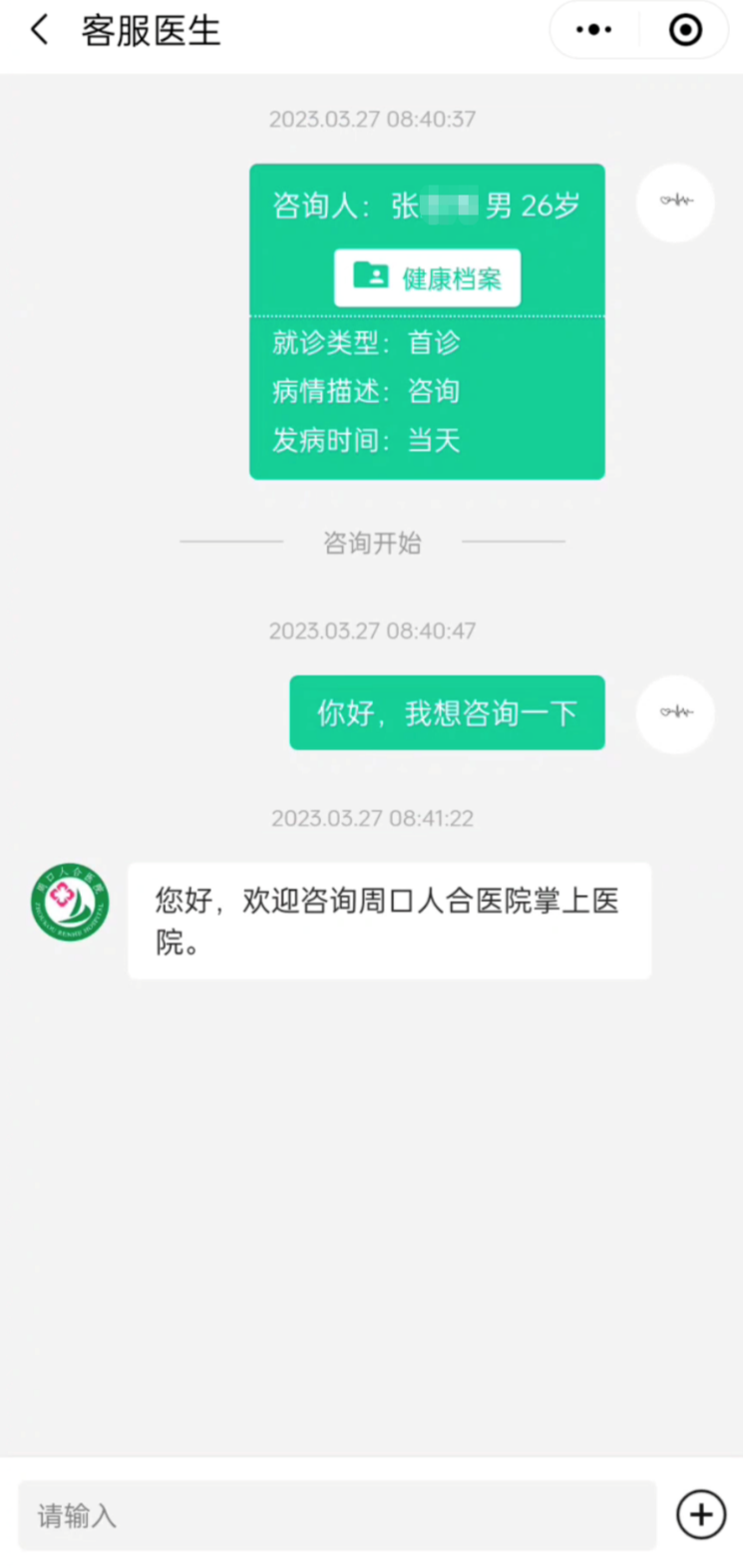Tap the 咨询开始 divider label

click(x=372, y=543)
